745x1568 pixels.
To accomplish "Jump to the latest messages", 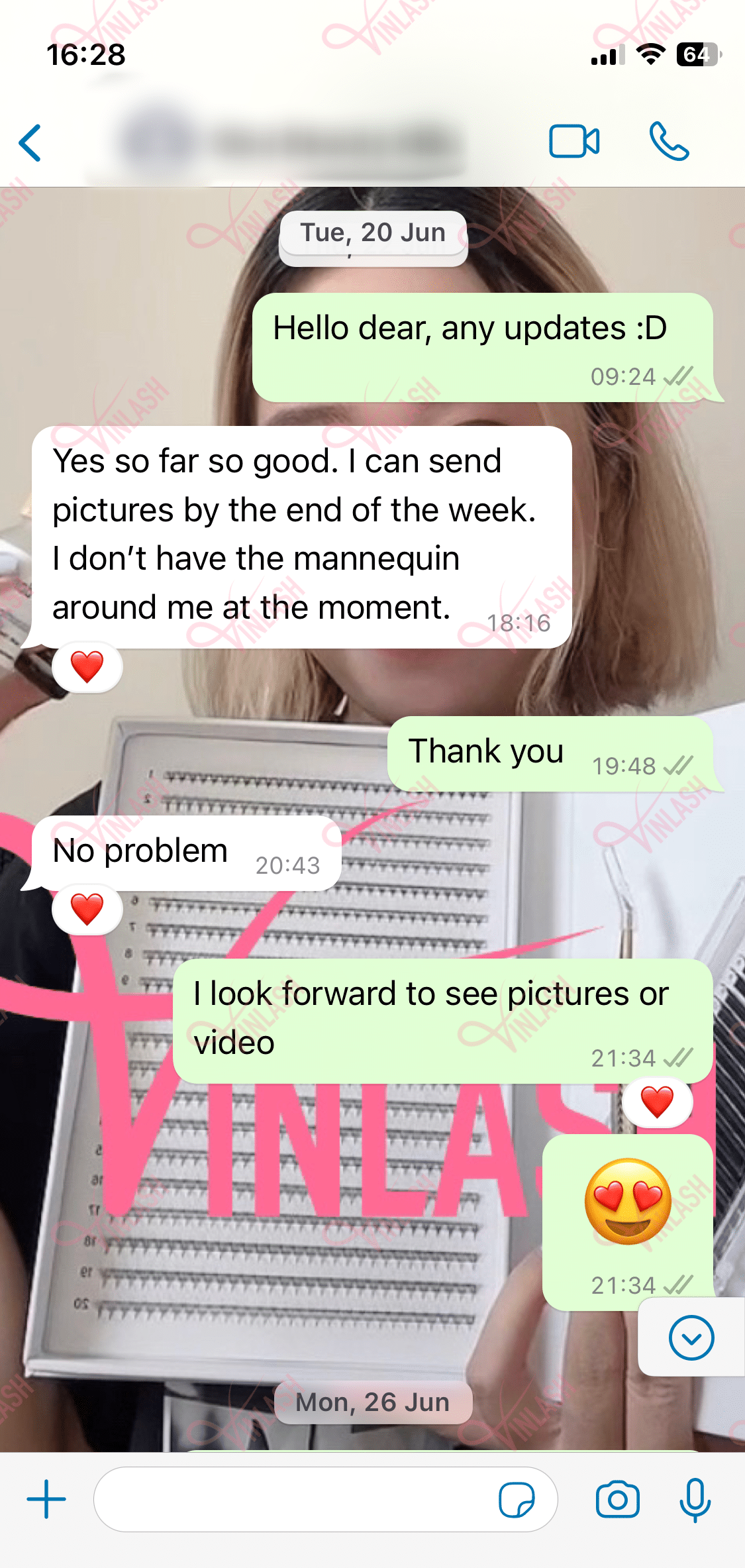I will pyautogui.click(x=691, y=1338).
